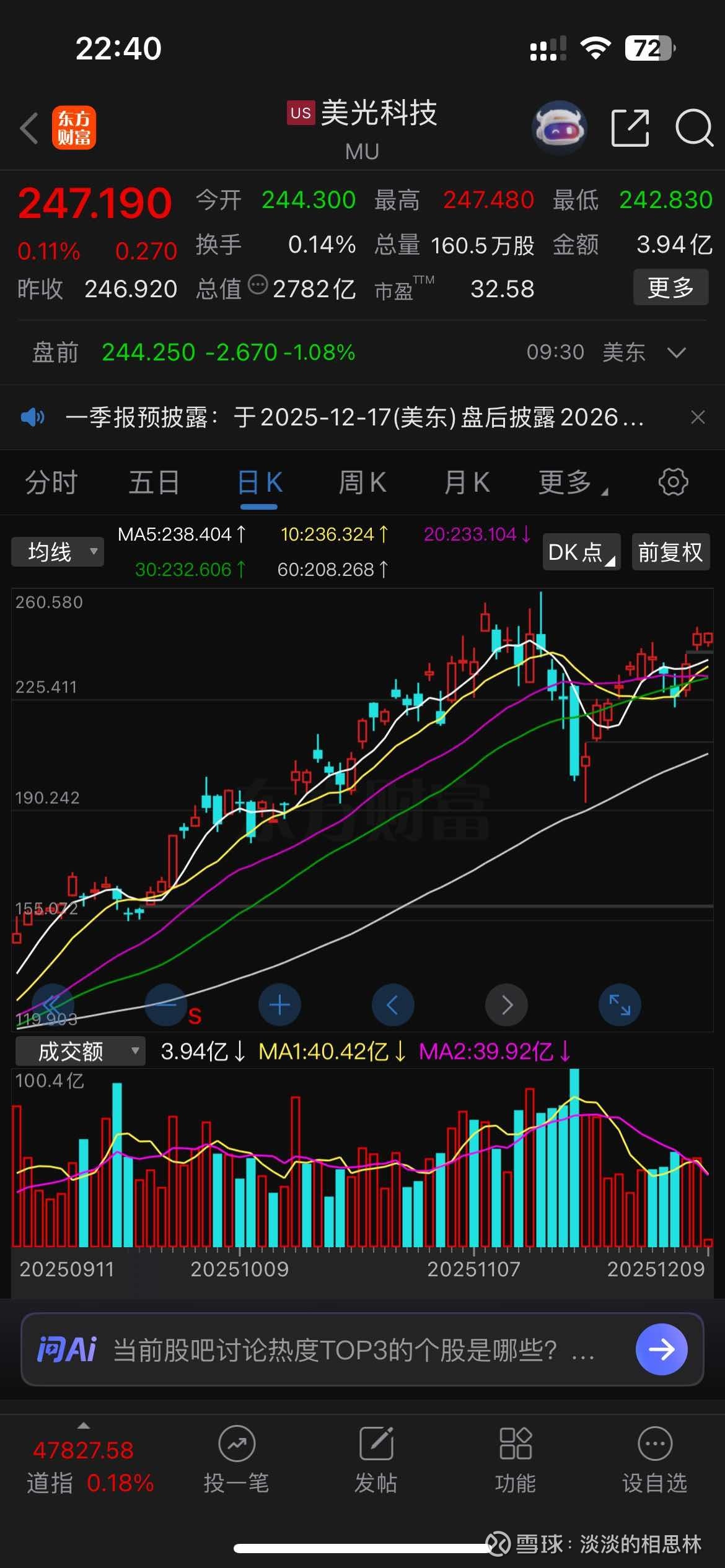The width and height of the screenshot is (725, 1568).
Task: Expand chart to fullscreen view
Action: [620, 1005]
